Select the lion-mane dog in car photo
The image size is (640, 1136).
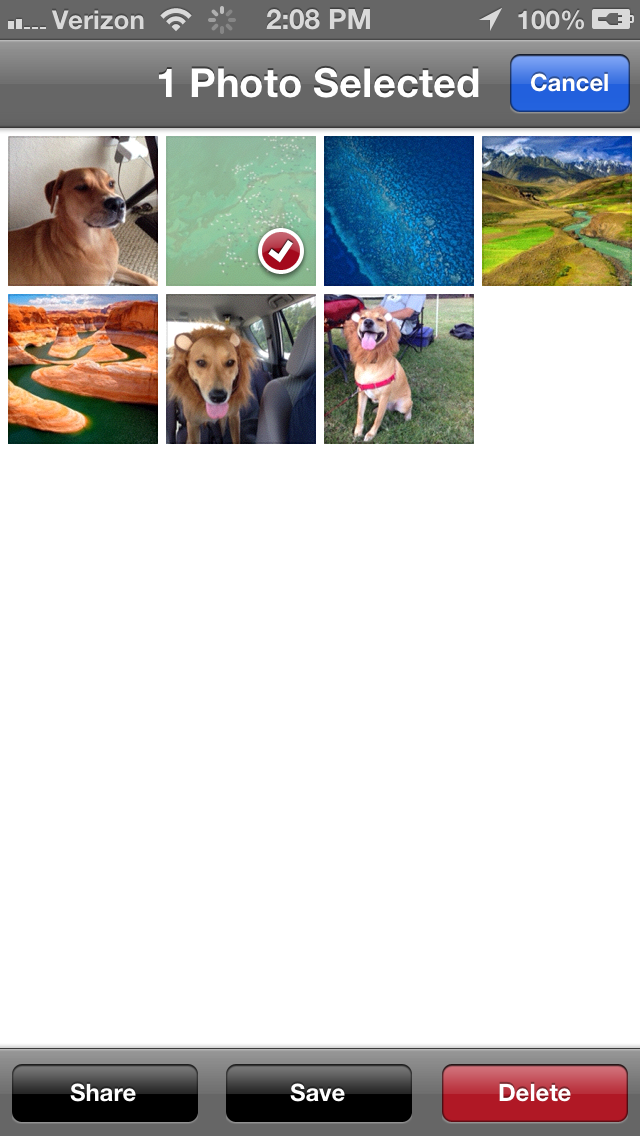point(241,369)
